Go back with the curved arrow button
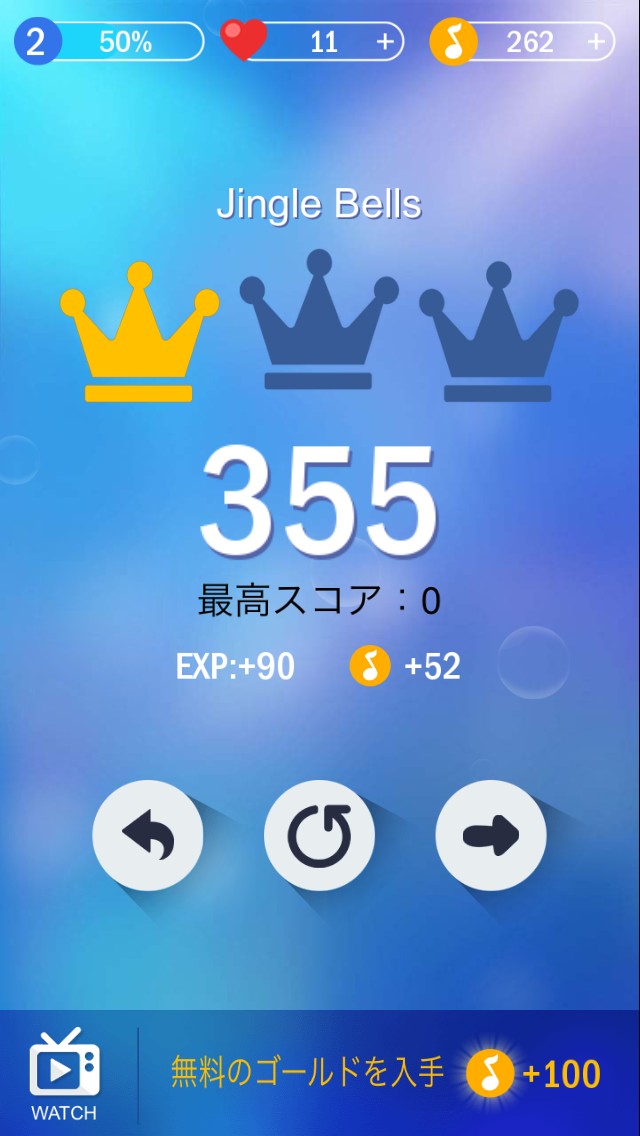The height and width of the screenshot is (1136, 640). pyautogui.click(x=147, y=835)
